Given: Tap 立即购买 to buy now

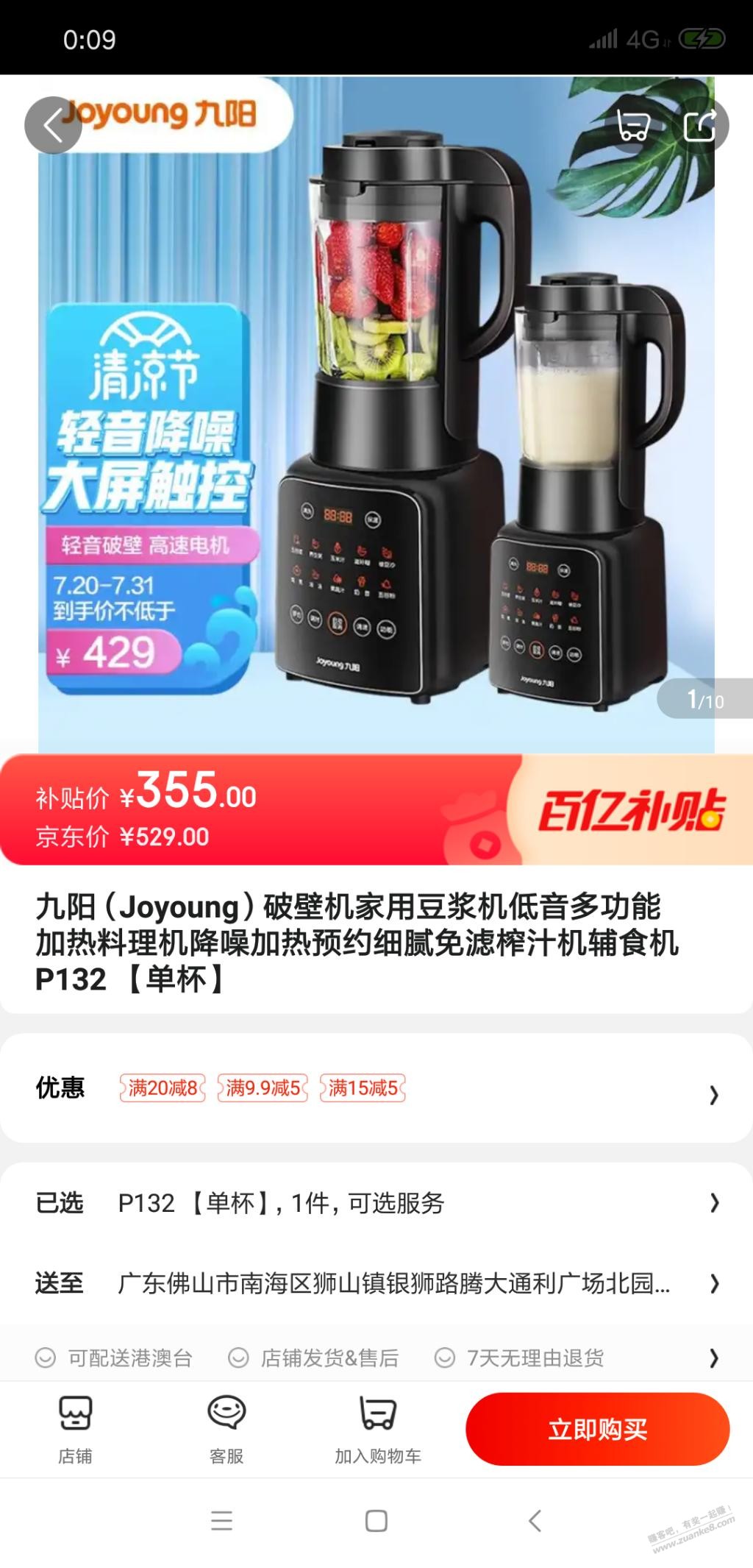Looking at the screenshot, I should coord(597,1429).
